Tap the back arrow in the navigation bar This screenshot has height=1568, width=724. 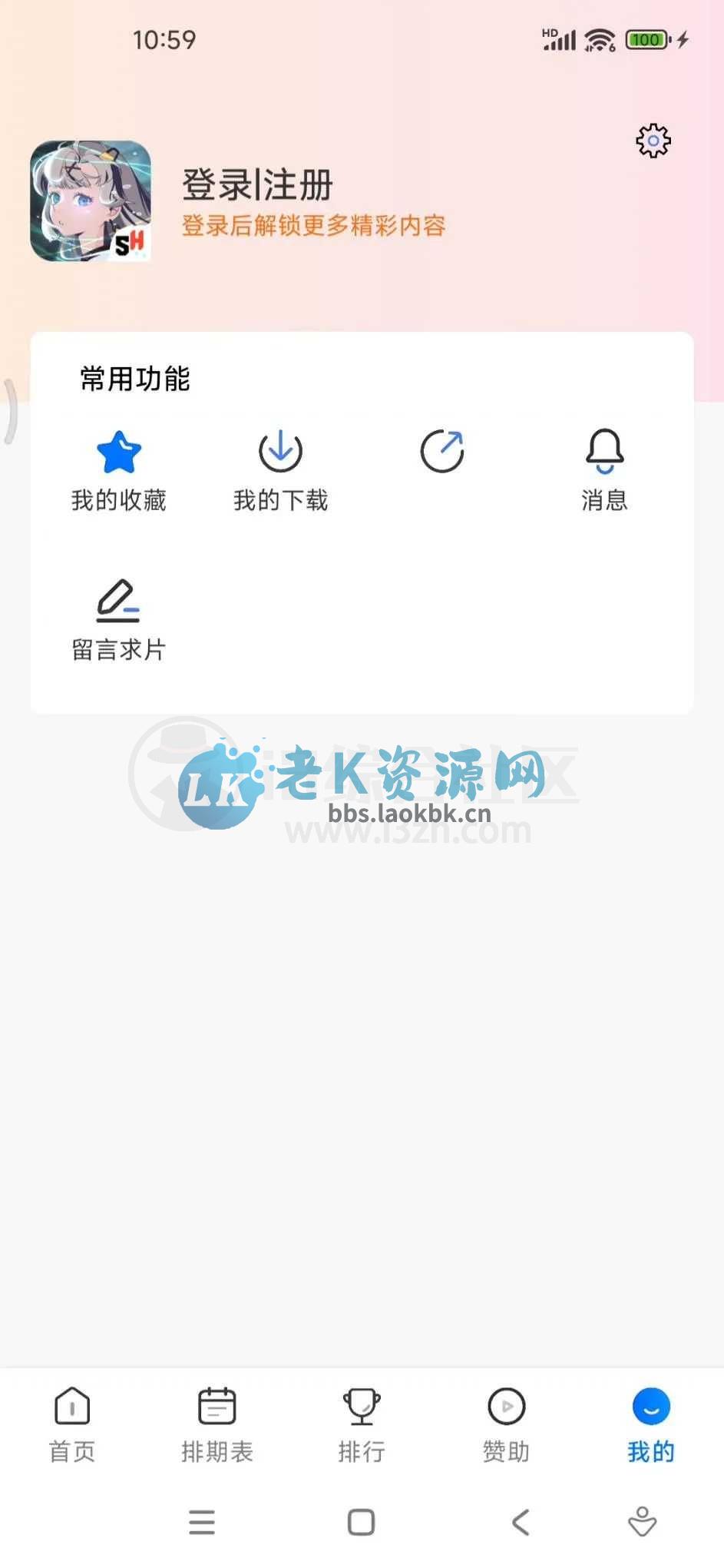pyautogui.click(x=521, y=1523)
